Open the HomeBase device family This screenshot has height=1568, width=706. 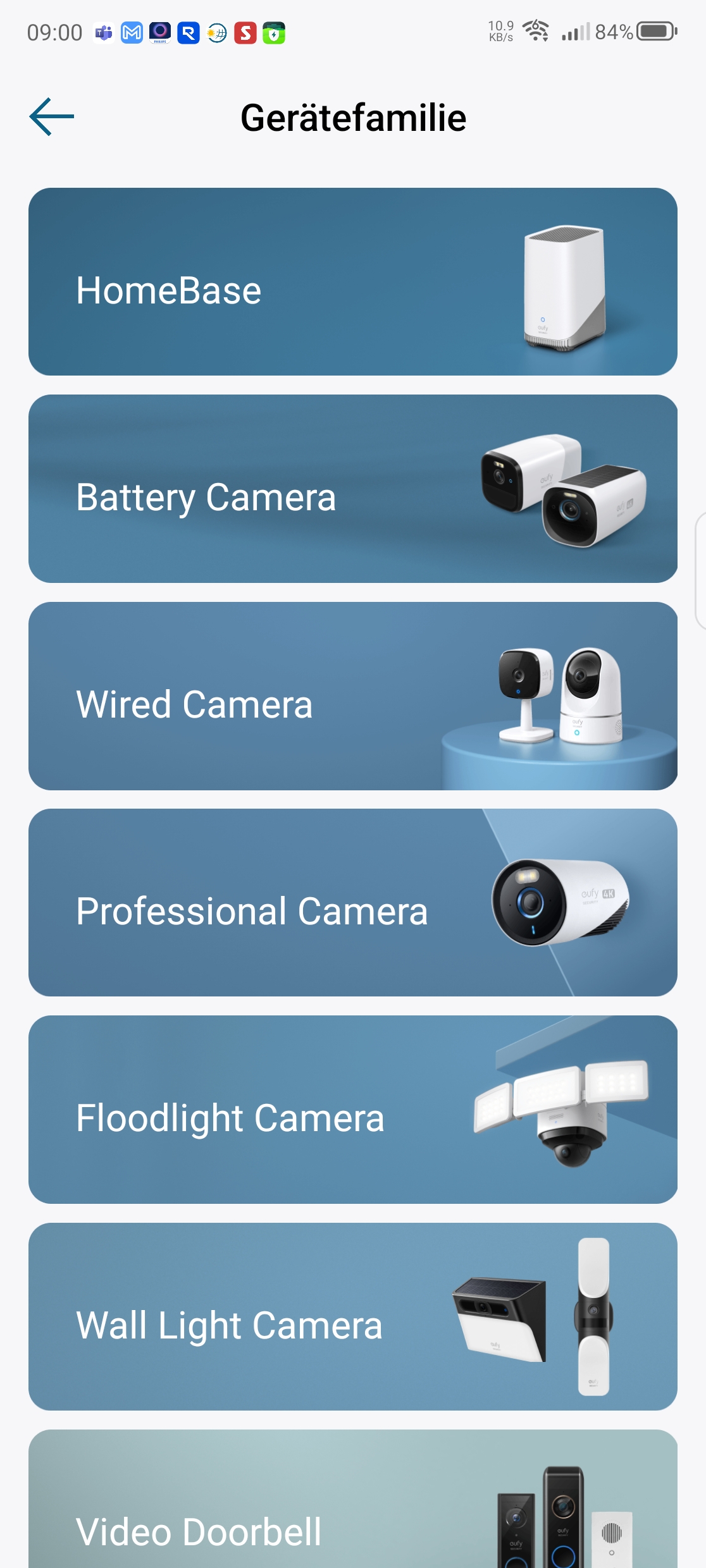[x=352, y=282]
